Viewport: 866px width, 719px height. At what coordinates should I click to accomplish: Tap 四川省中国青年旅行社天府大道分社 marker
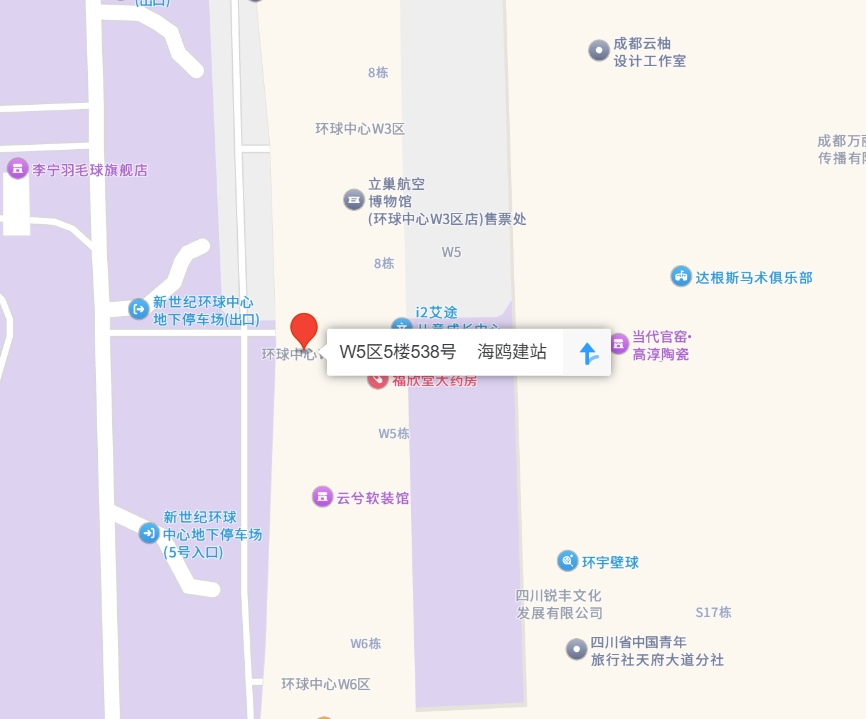point(577,650)
